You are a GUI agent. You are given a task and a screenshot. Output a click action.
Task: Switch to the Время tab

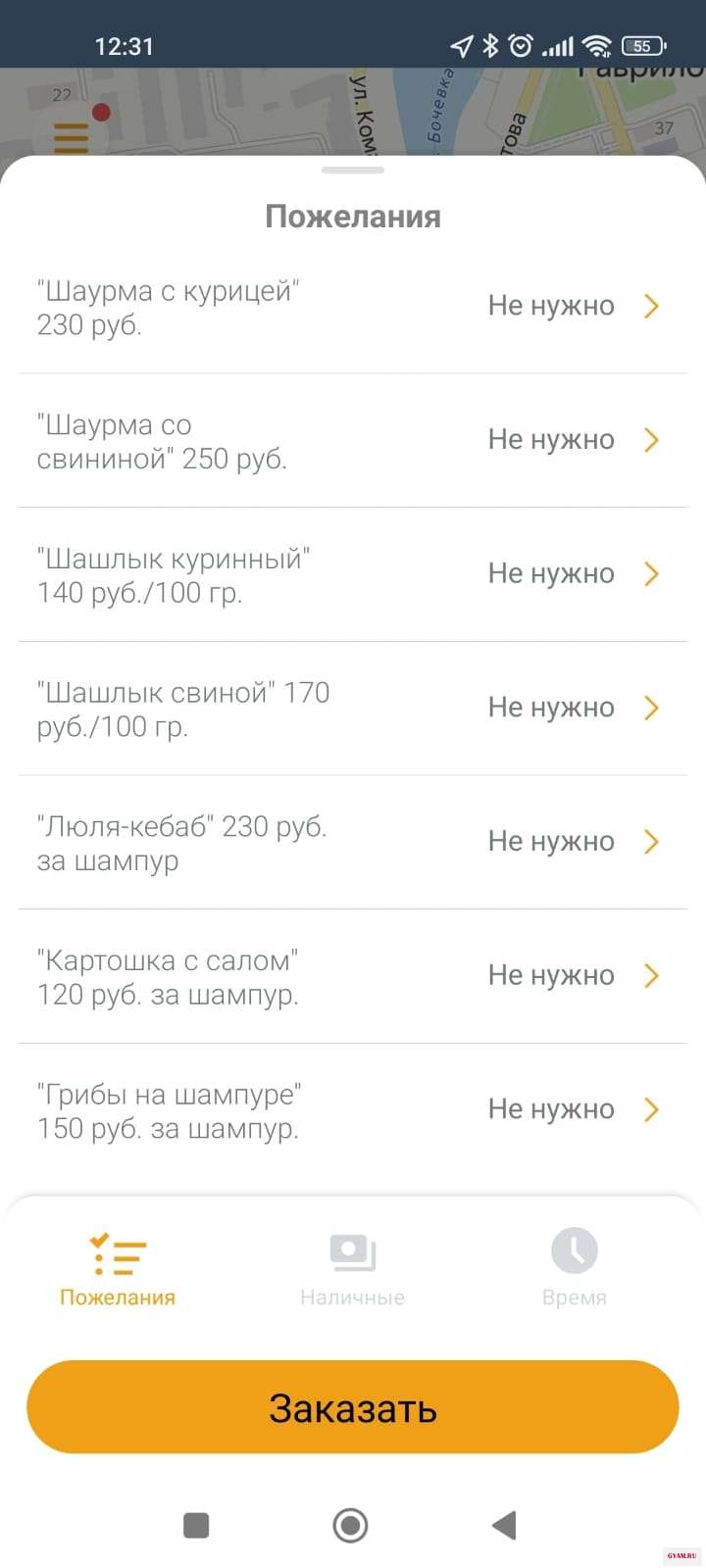(x=575, y=1269)
